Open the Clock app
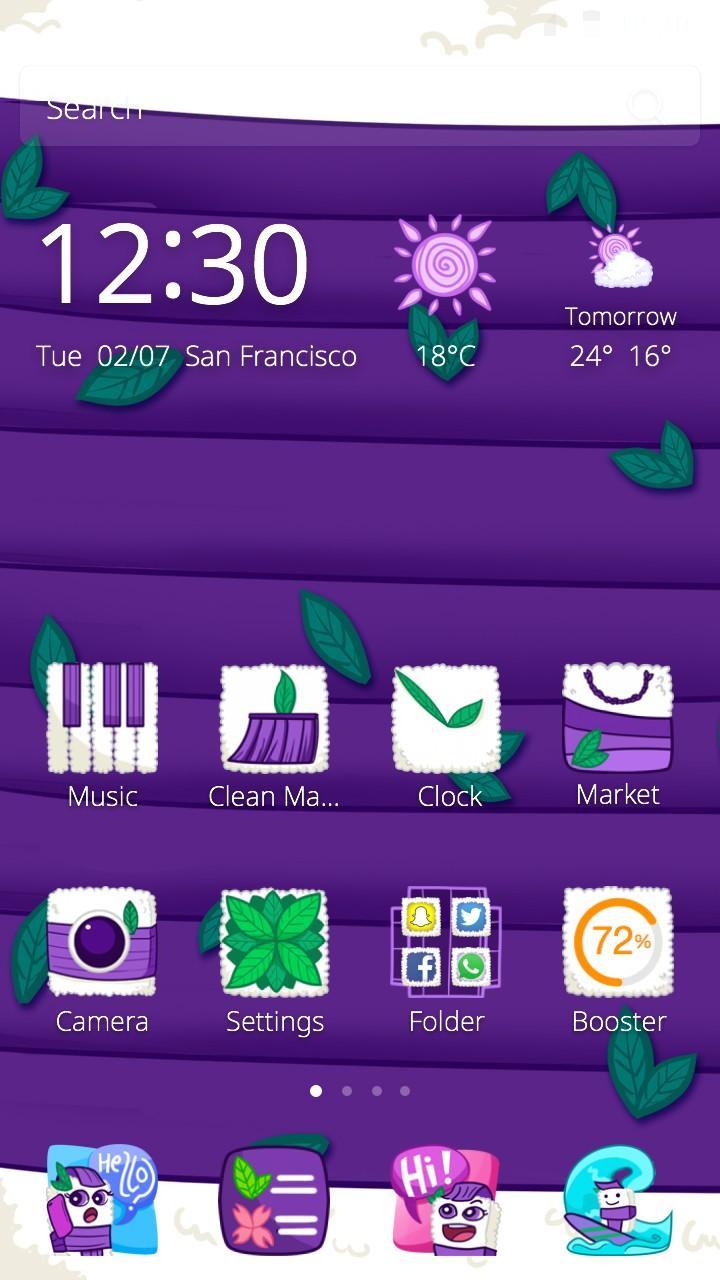Viewport: 720px width, 1280px height. [x=446, y=718]
